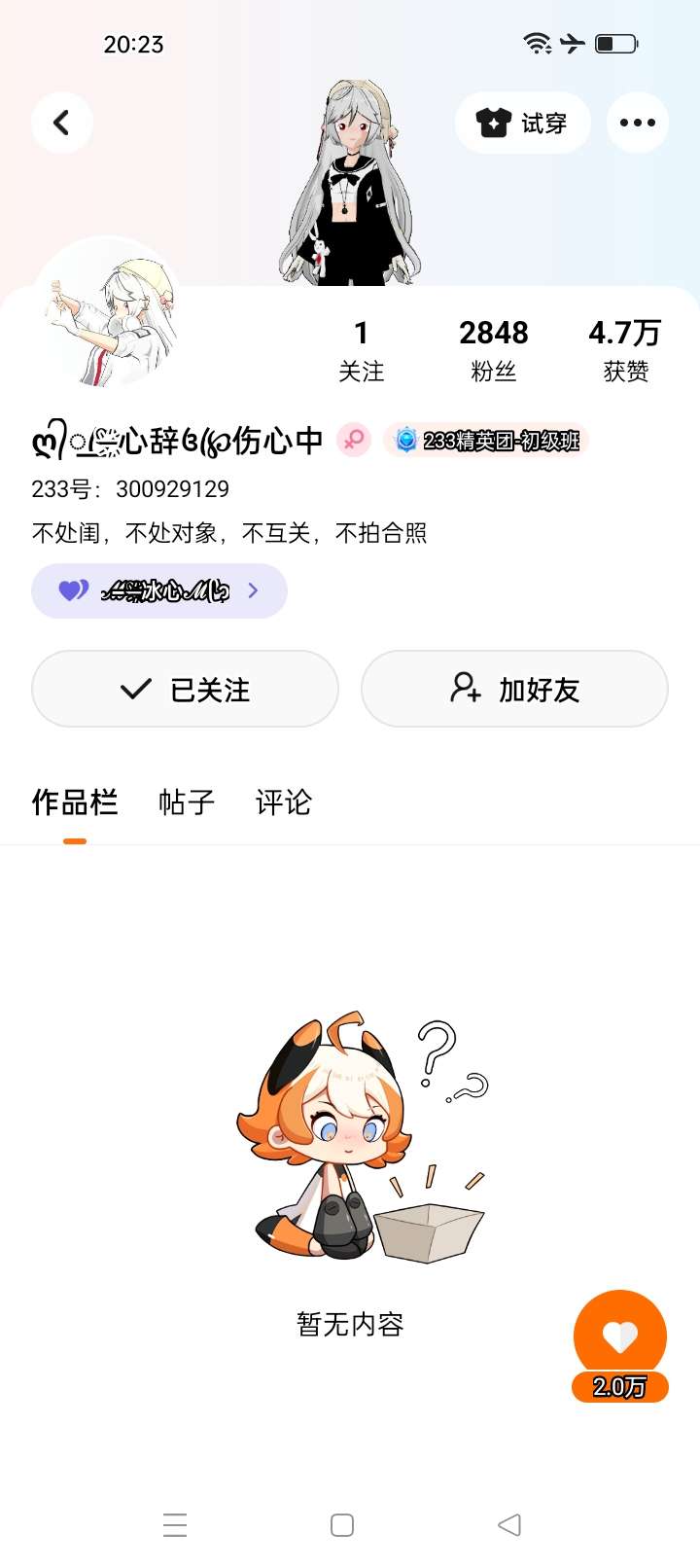Open the three-dot overflow menu
This screenshot has height=1568, width=700.
point(638,123)
